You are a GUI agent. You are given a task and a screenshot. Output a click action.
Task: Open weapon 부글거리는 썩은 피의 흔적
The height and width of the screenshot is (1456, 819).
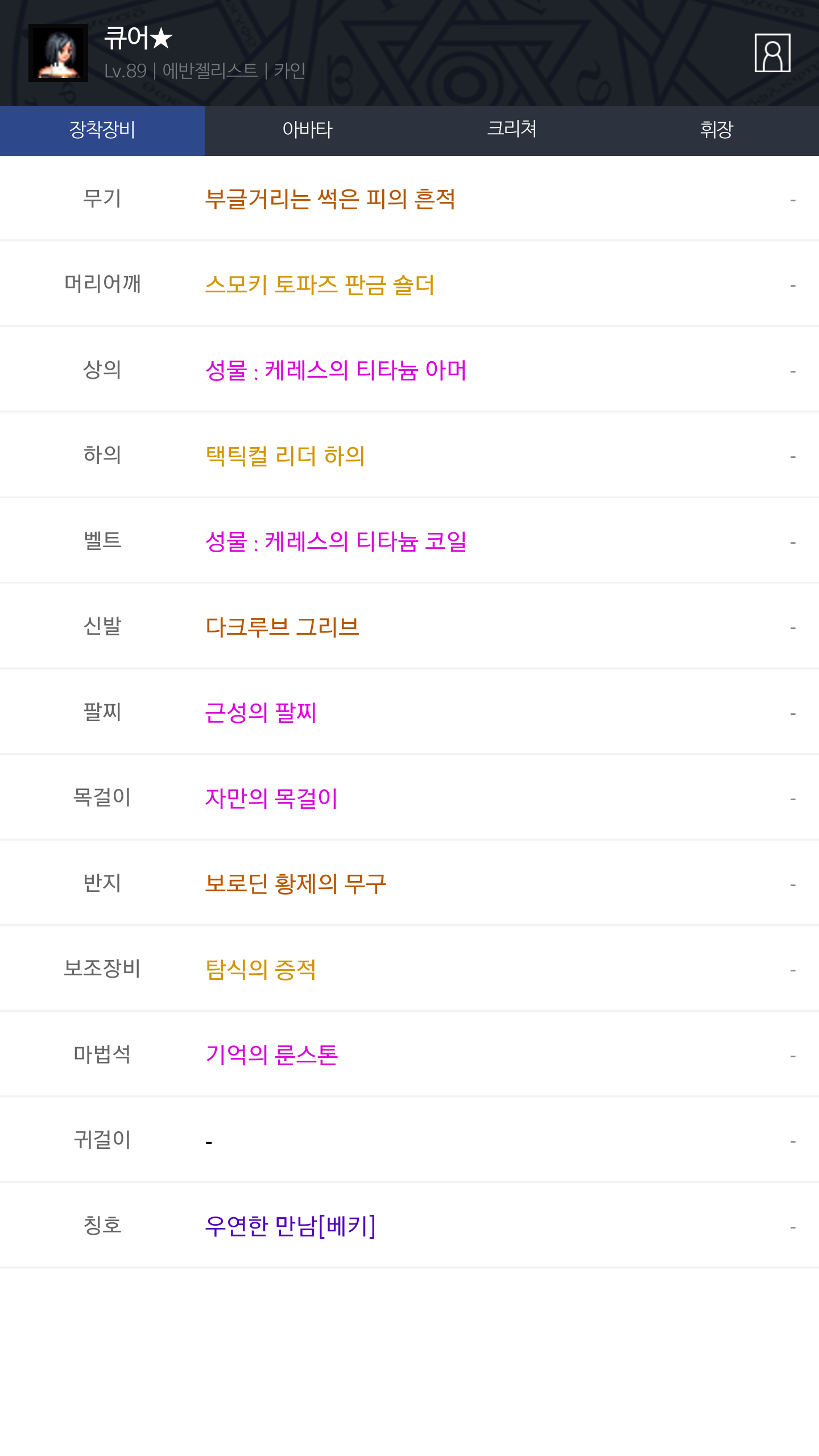coord(330,199)
